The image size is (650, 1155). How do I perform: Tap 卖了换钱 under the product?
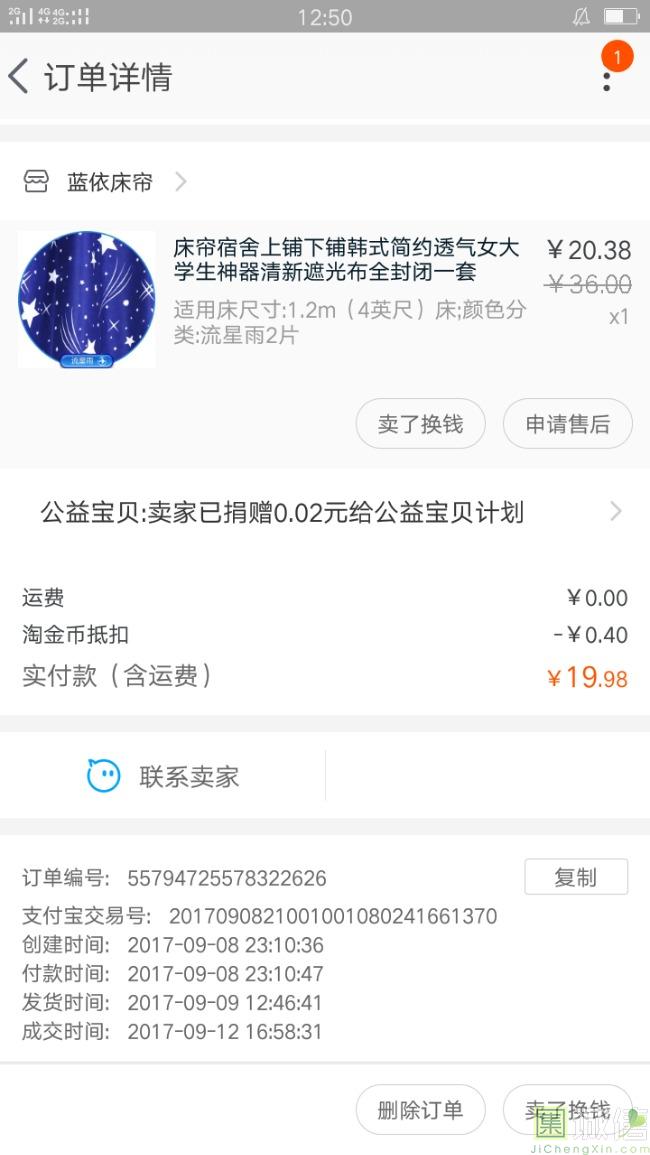coord(420,424)
